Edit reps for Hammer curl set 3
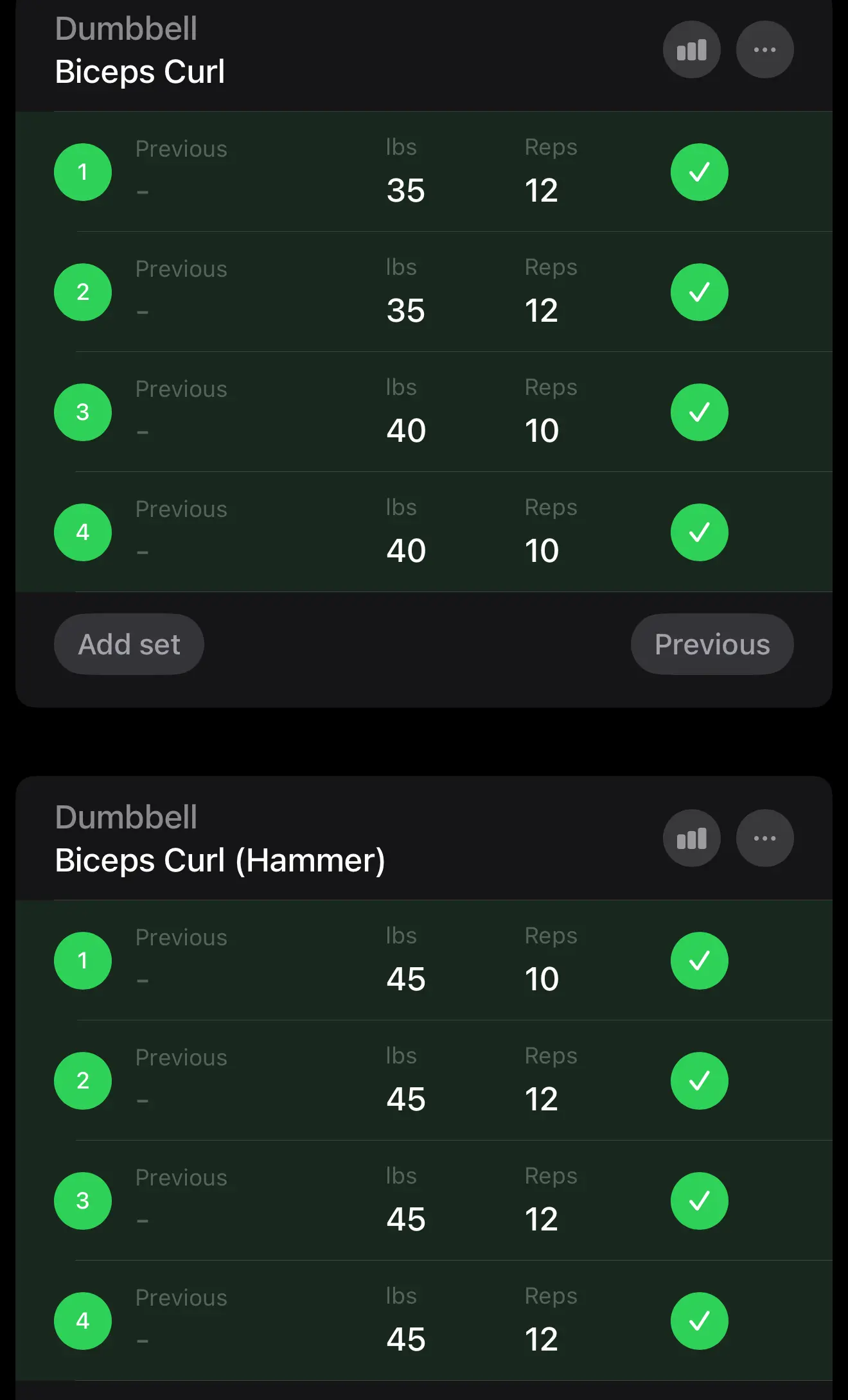The image size is (848, 1400). tap(542, 1220)
